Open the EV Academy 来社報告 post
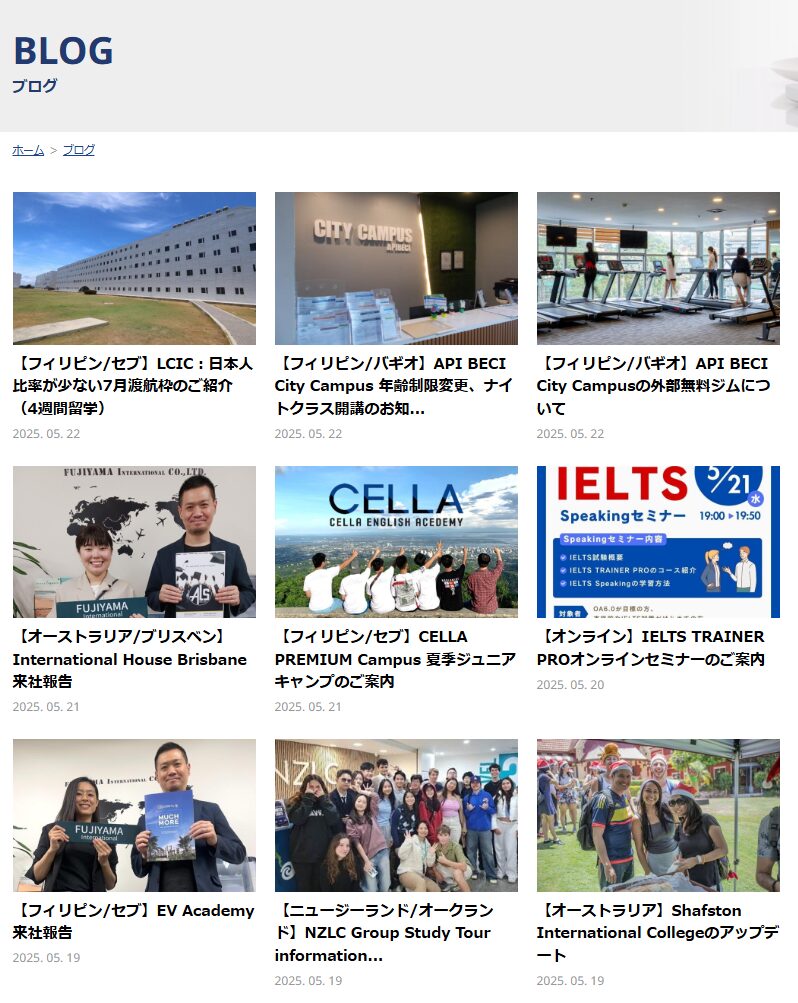 coord(133,920)
